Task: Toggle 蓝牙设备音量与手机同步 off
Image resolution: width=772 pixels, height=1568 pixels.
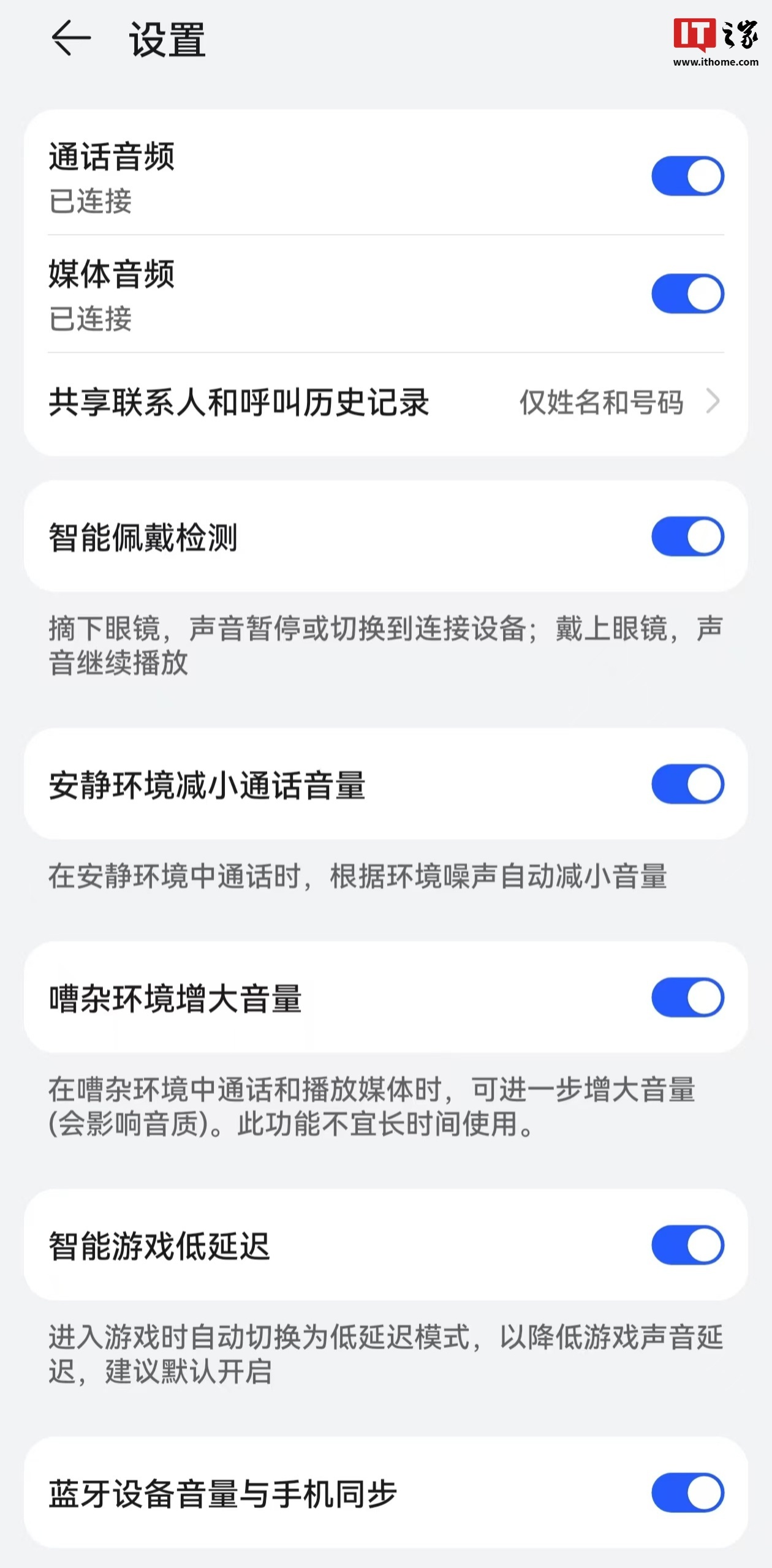Action: pos(687,1492)
